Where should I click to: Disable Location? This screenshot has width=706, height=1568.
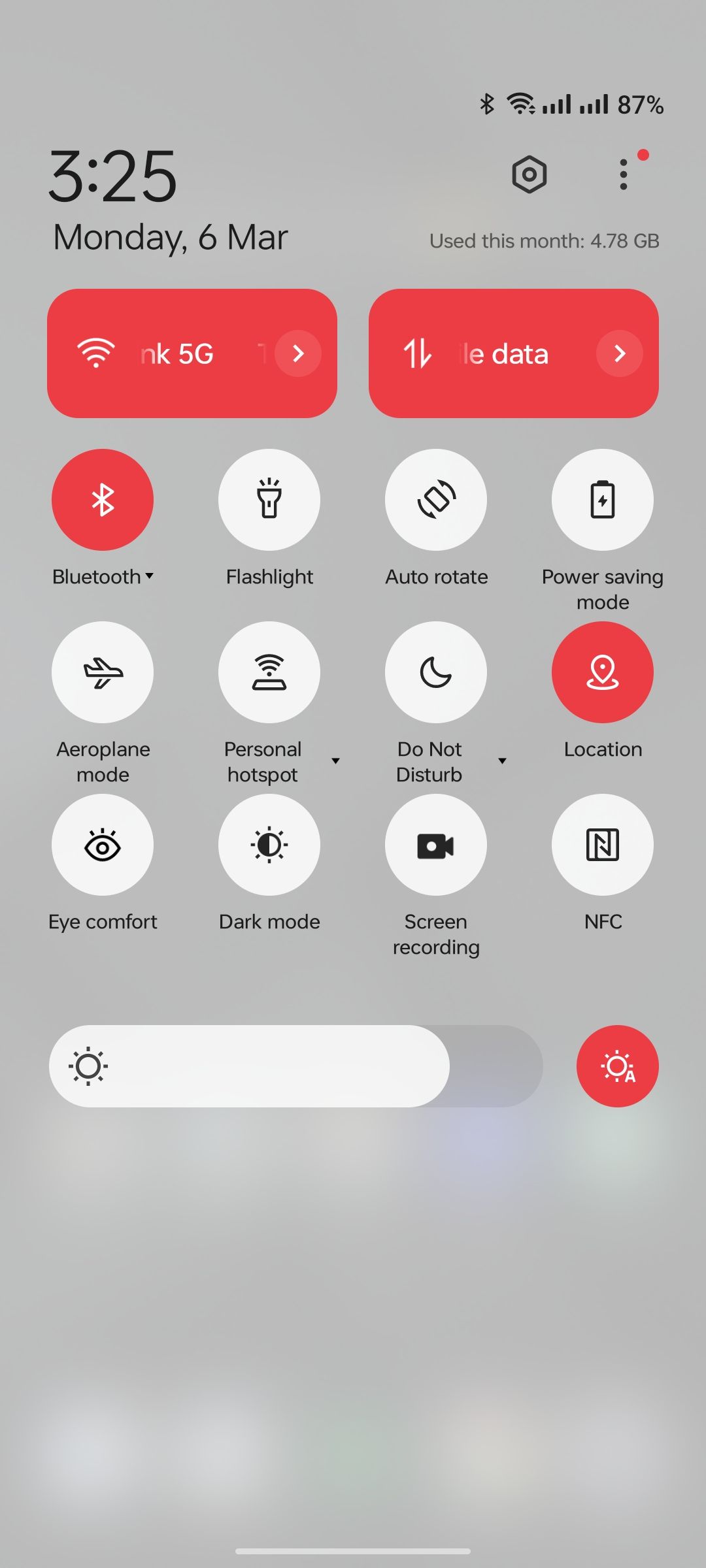click(x=603, y=672)
